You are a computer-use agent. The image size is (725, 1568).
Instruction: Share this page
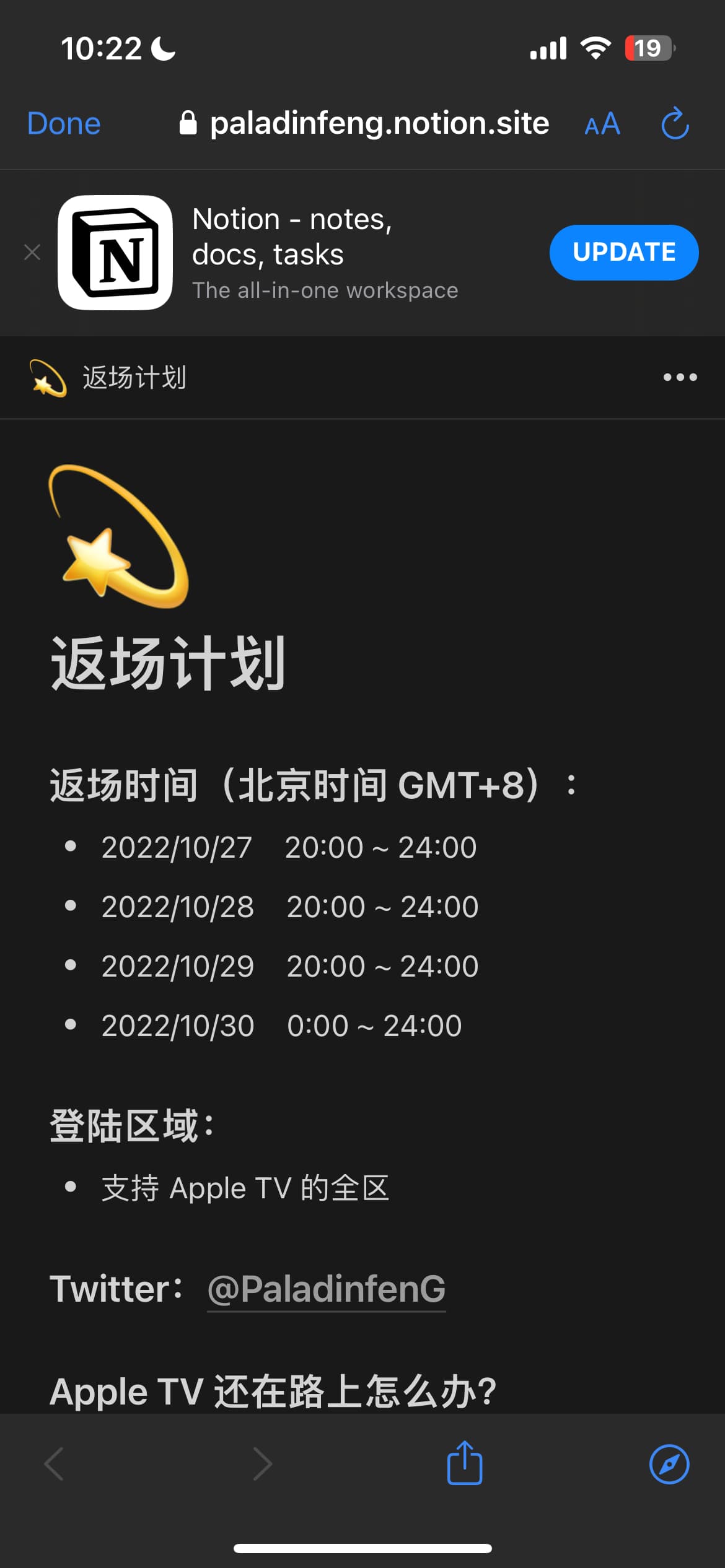pyautogui.click(x=465, y=1463)
